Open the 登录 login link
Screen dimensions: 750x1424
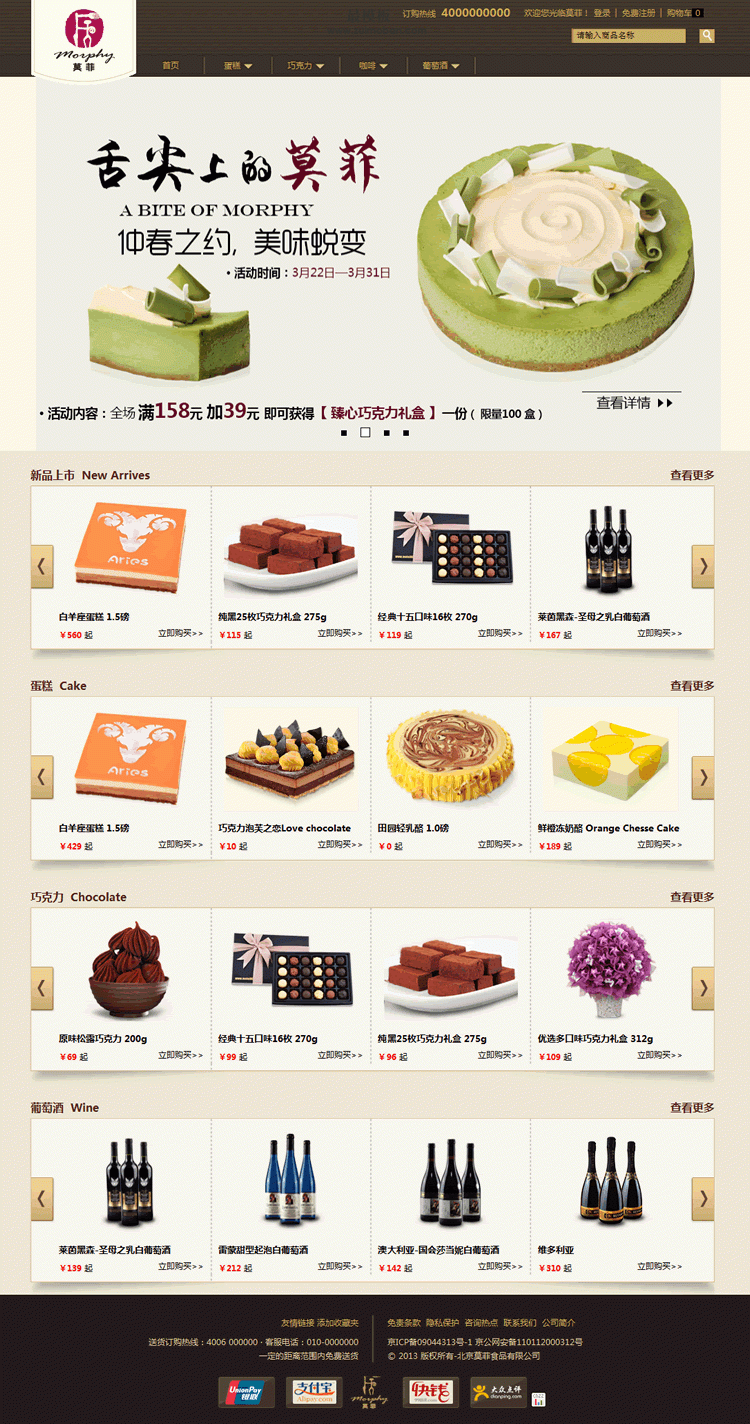coord(601,13)
